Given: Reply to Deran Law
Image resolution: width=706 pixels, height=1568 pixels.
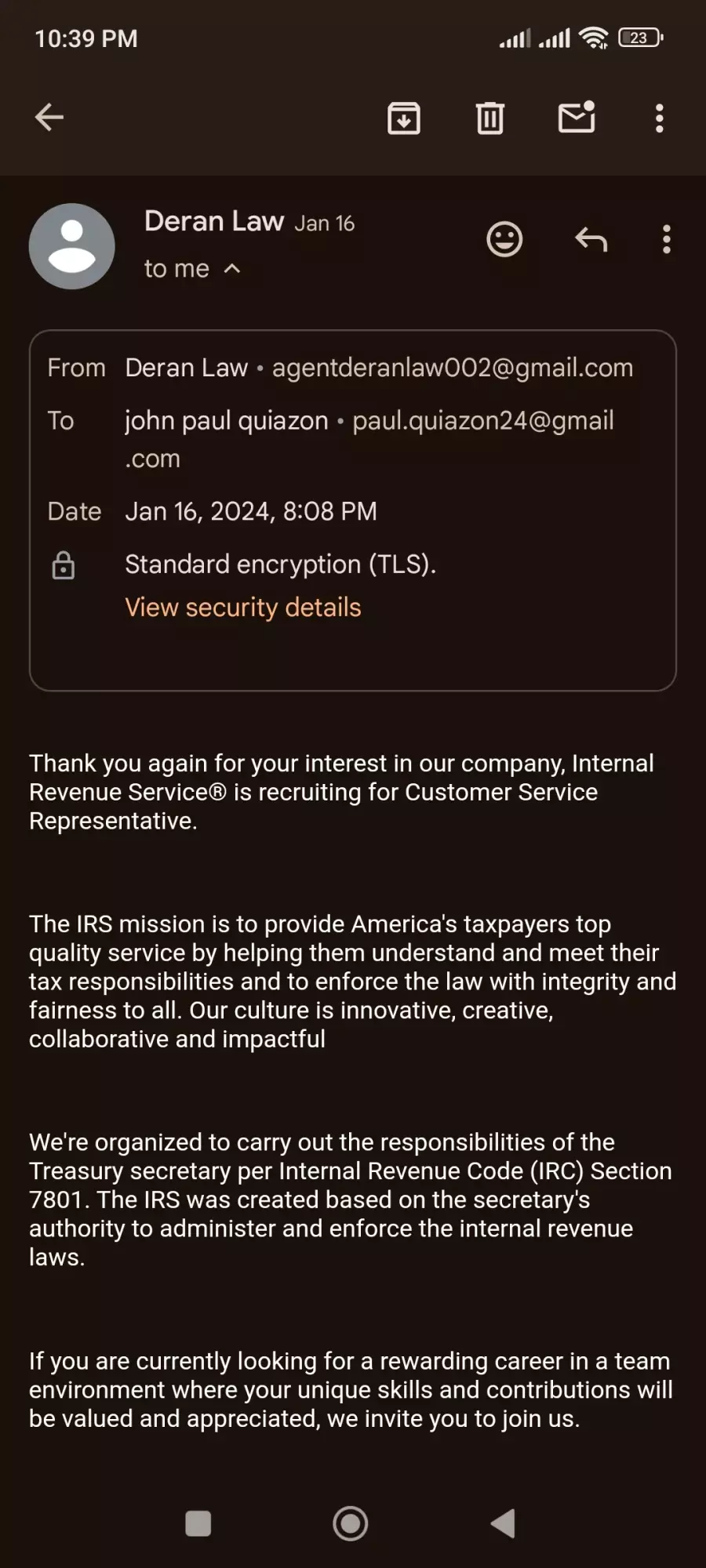Looking at the screenshot, I should (591, 239).
